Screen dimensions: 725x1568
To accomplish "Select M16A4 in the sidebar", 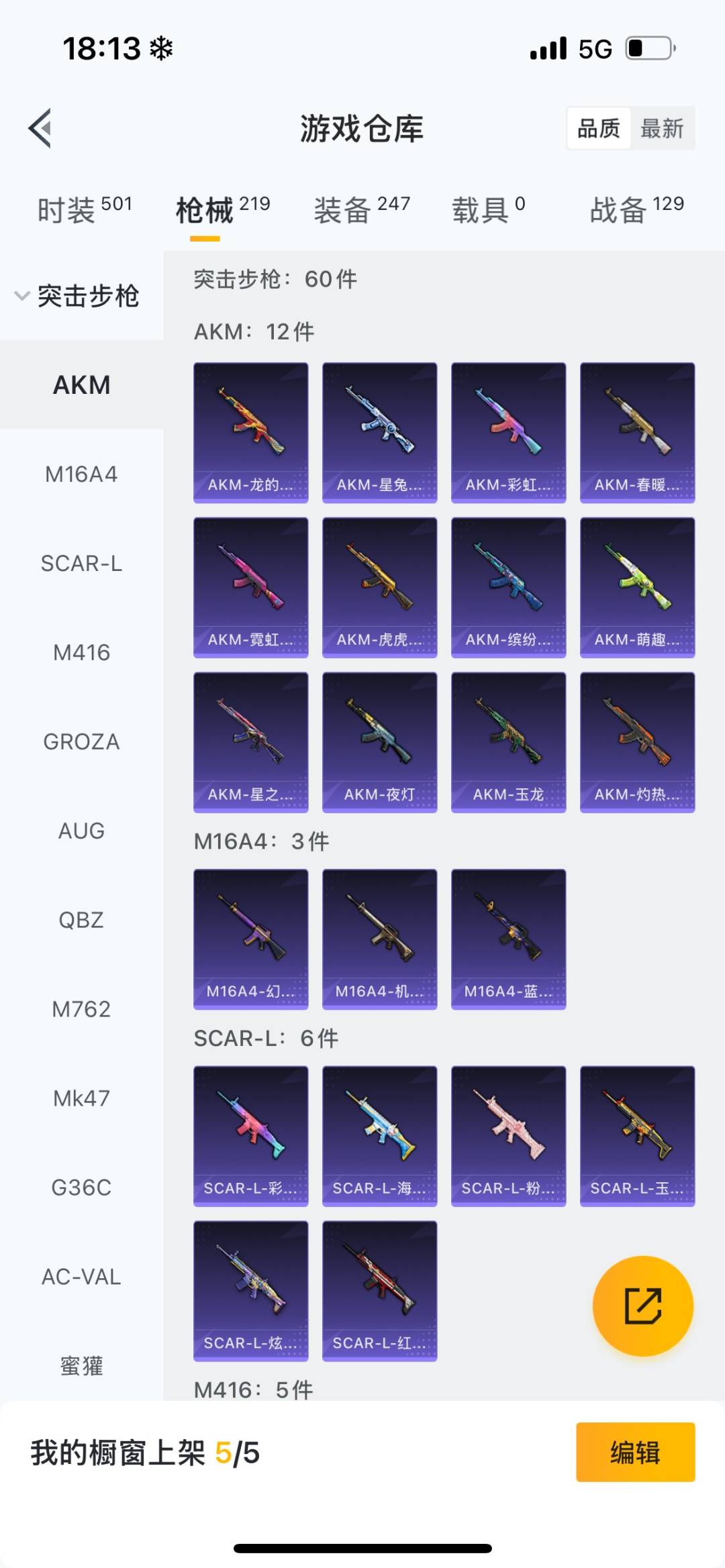I will coord(81,474).
